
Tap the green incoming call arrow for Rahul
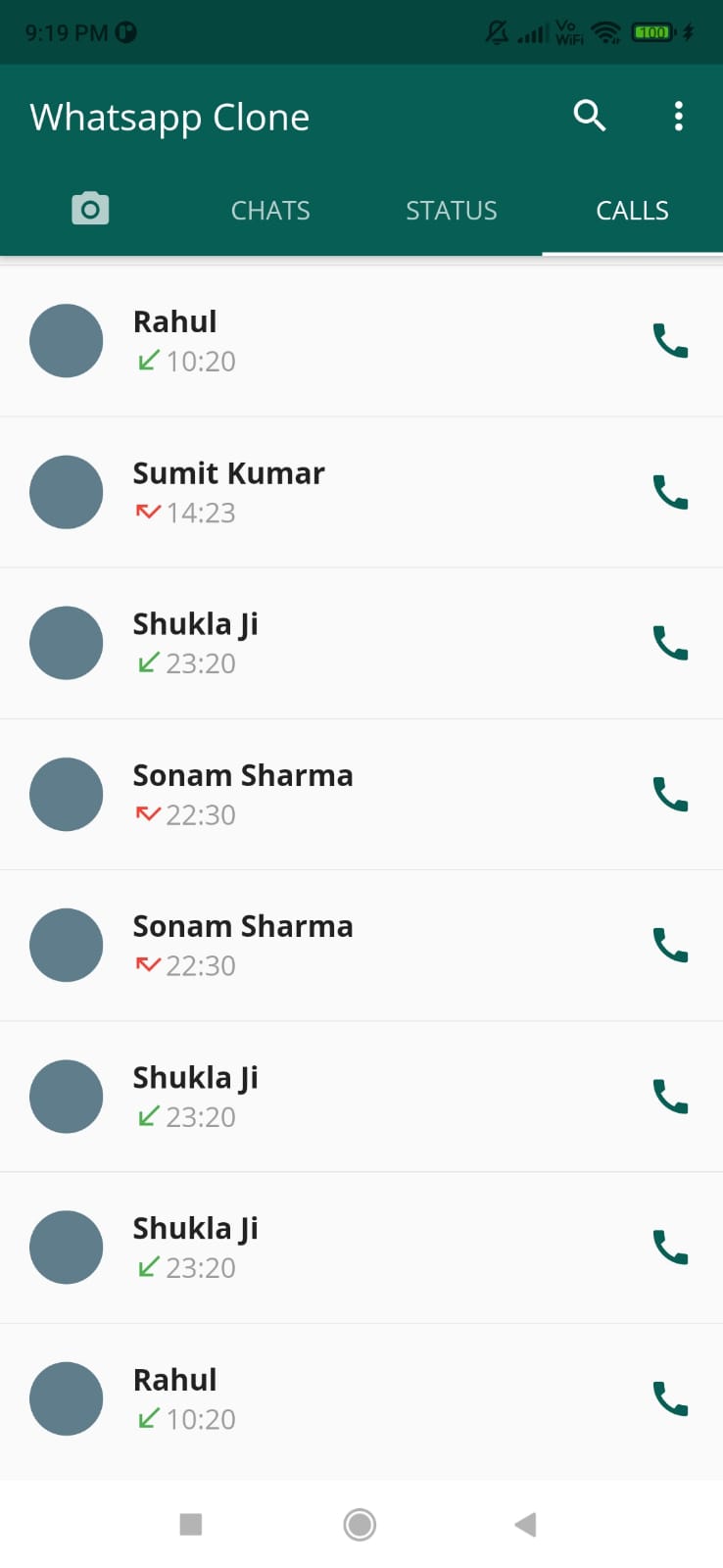148,361
